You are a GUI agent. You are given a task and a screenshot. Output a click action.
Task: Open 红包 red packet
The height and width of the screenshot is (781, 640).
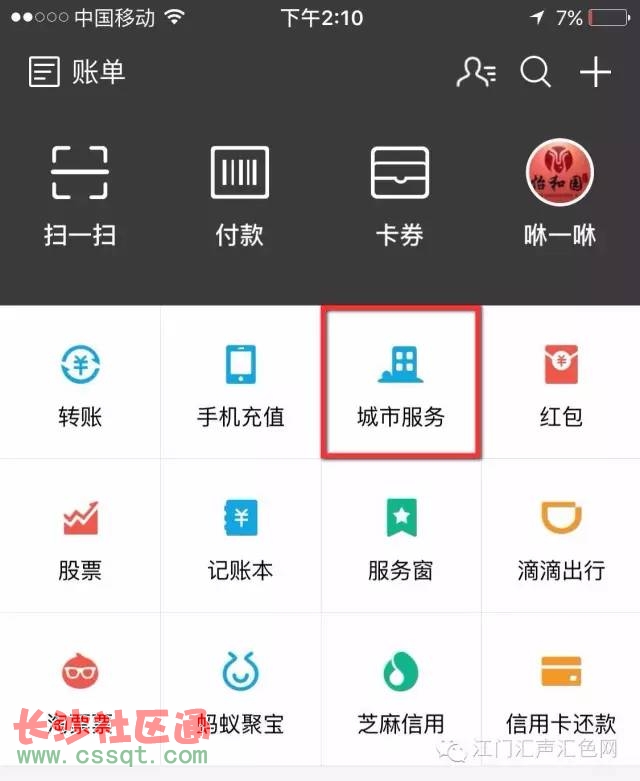pos(560,383)
